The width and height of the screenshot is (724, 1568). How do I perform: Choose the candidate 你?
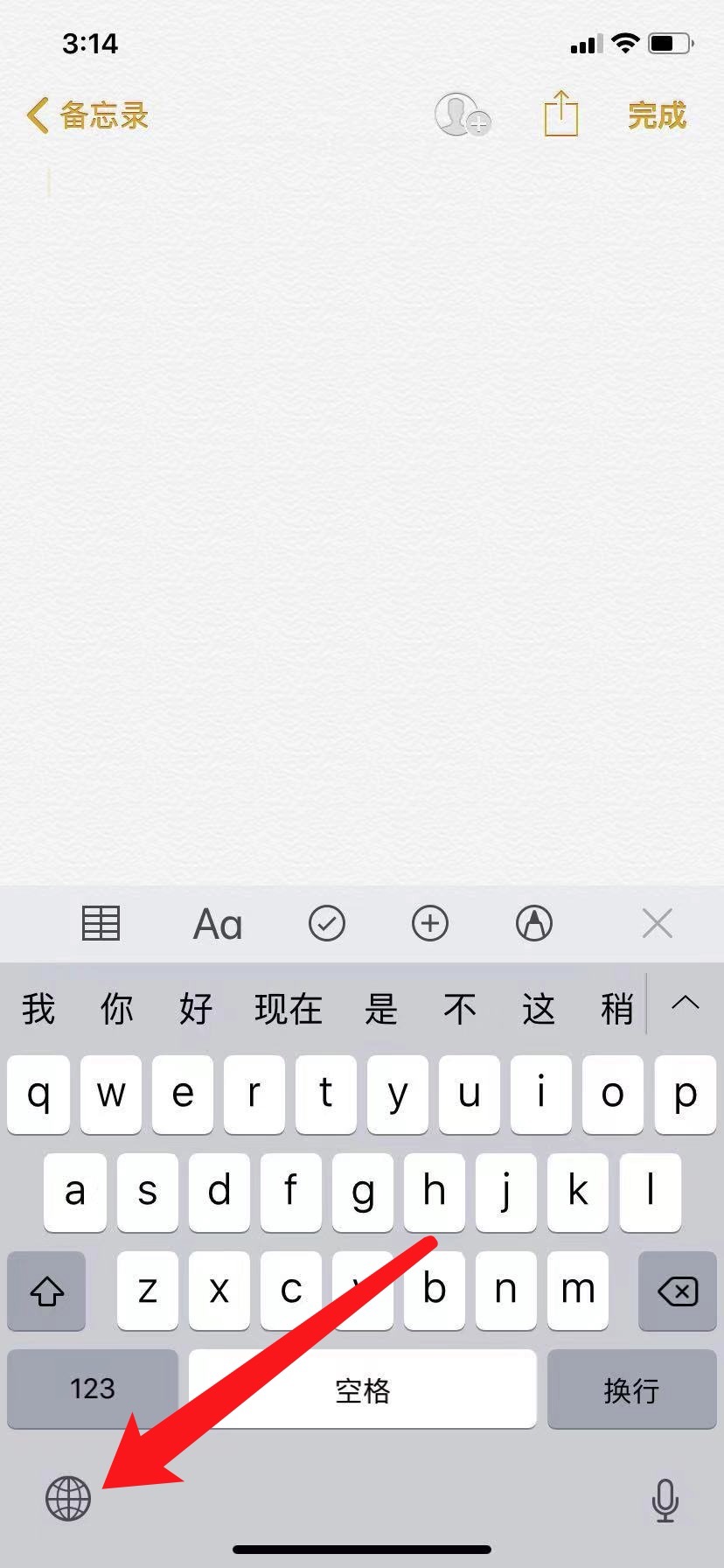point(116,1009)
